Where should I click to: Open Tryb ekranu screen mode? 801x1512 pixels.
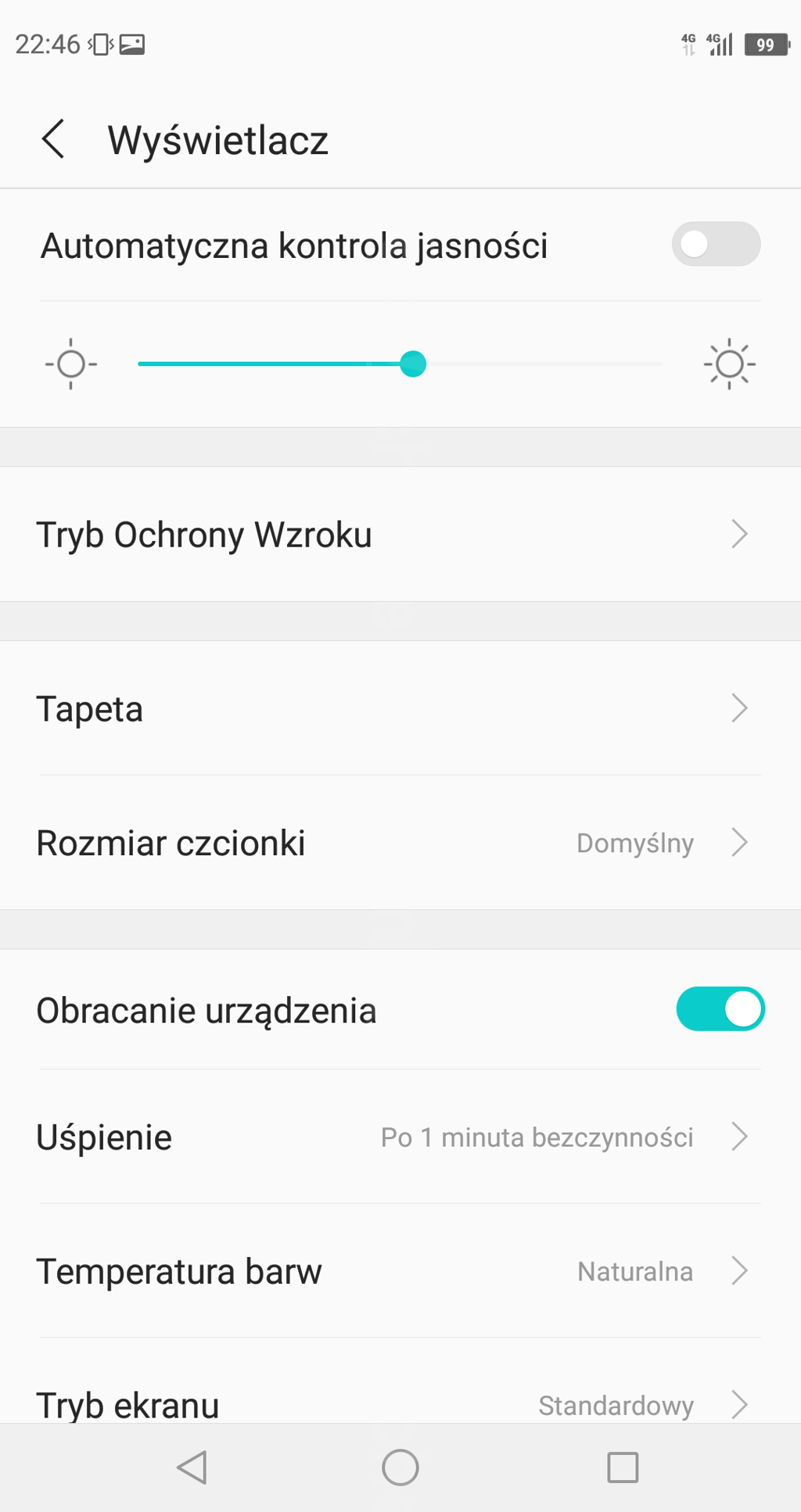point(400,1403)
